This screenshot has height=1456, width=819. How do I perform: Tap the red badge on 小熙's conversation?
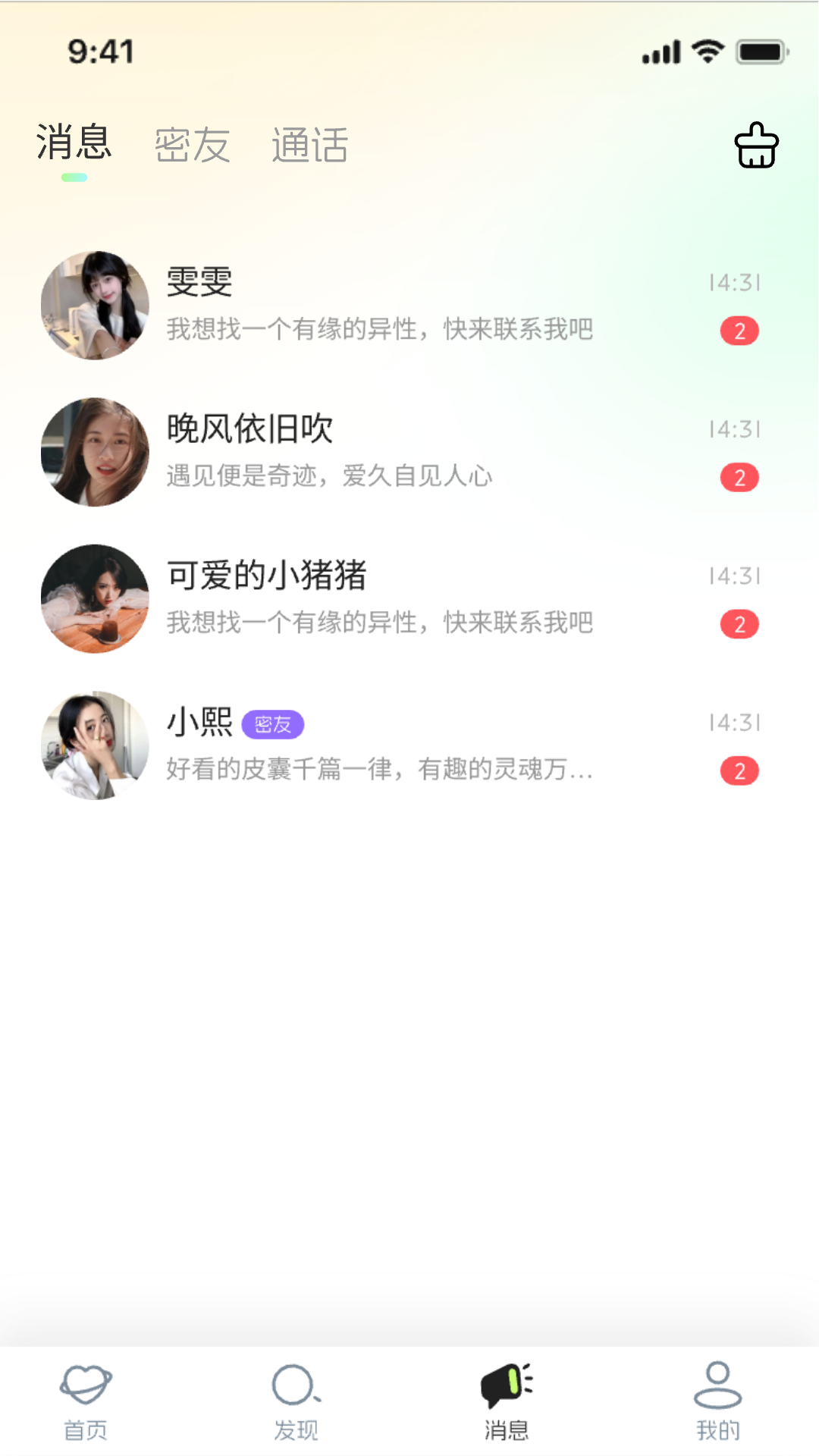[739, 772]
